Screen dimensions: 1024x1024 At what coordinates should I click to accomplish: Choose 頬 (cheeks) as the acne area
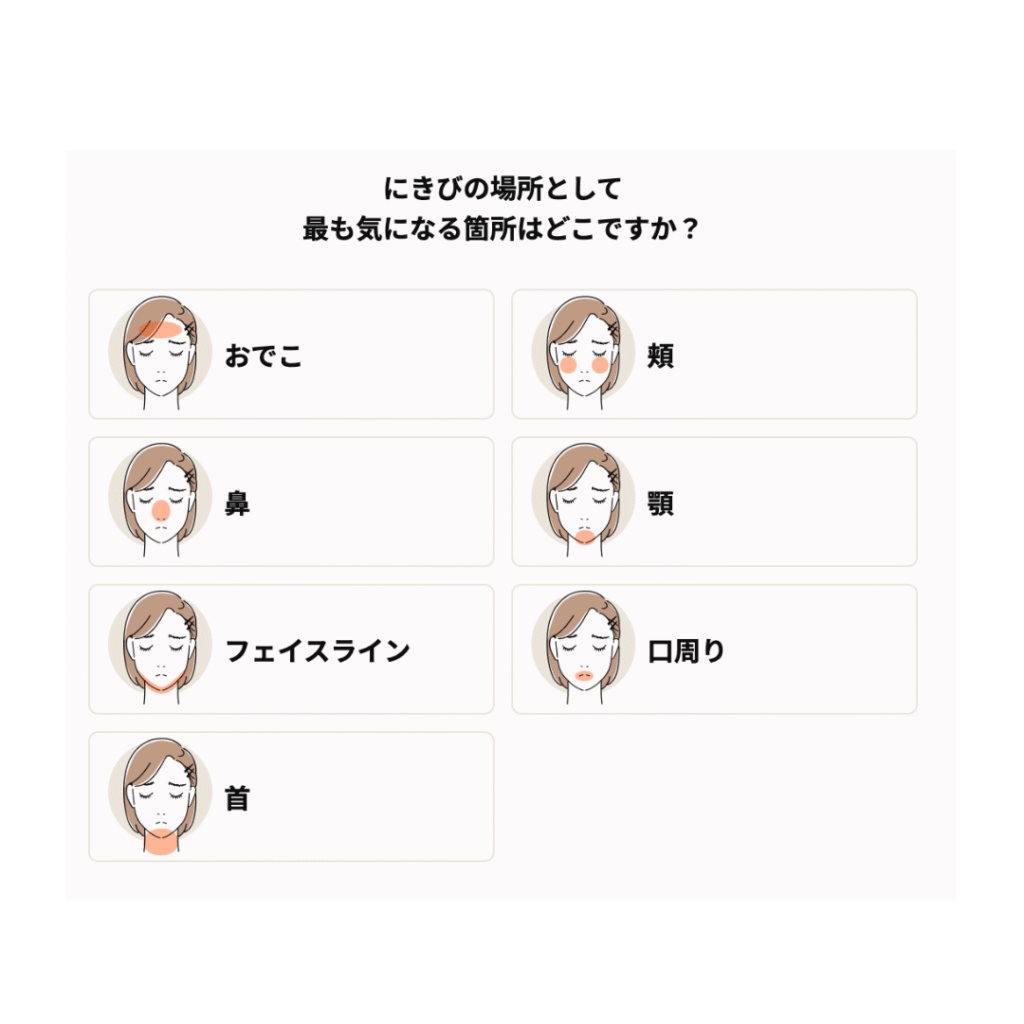(x=714, y=354)
